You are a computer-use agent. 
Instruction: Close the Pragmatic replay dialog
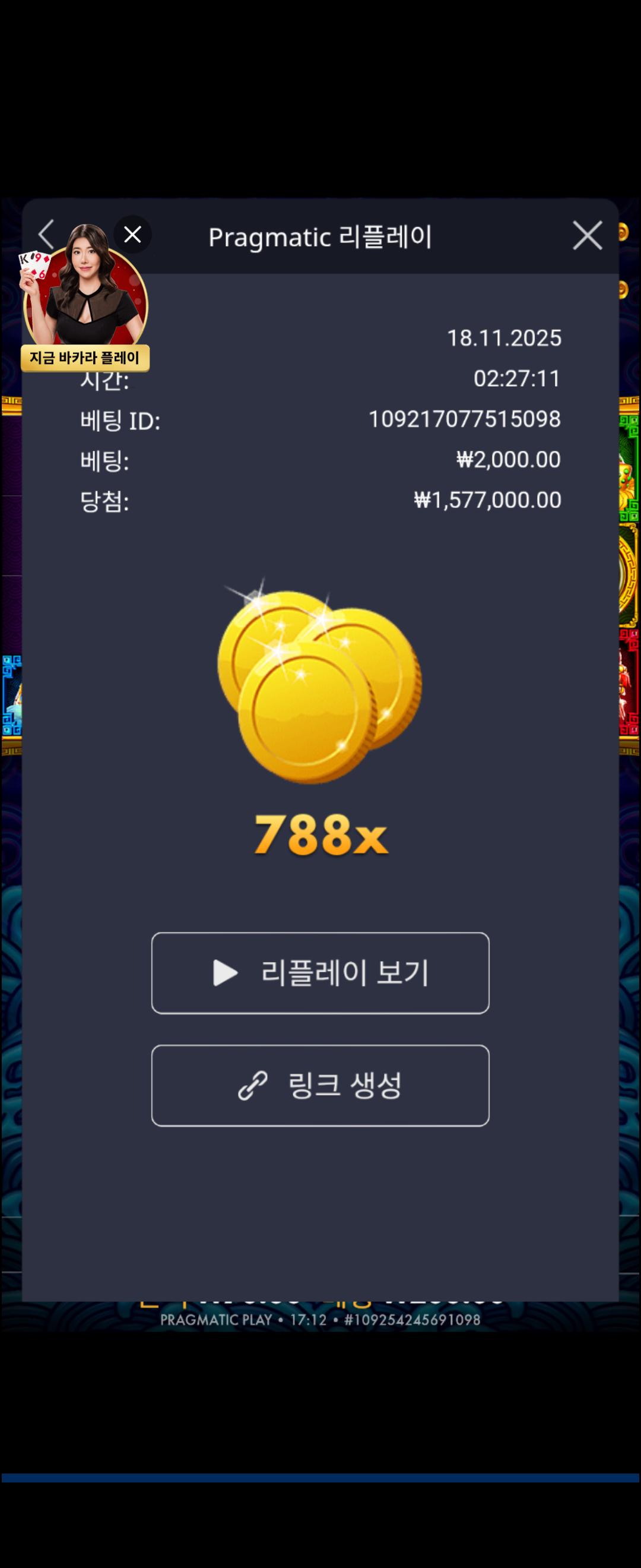[x=587, y=236]
